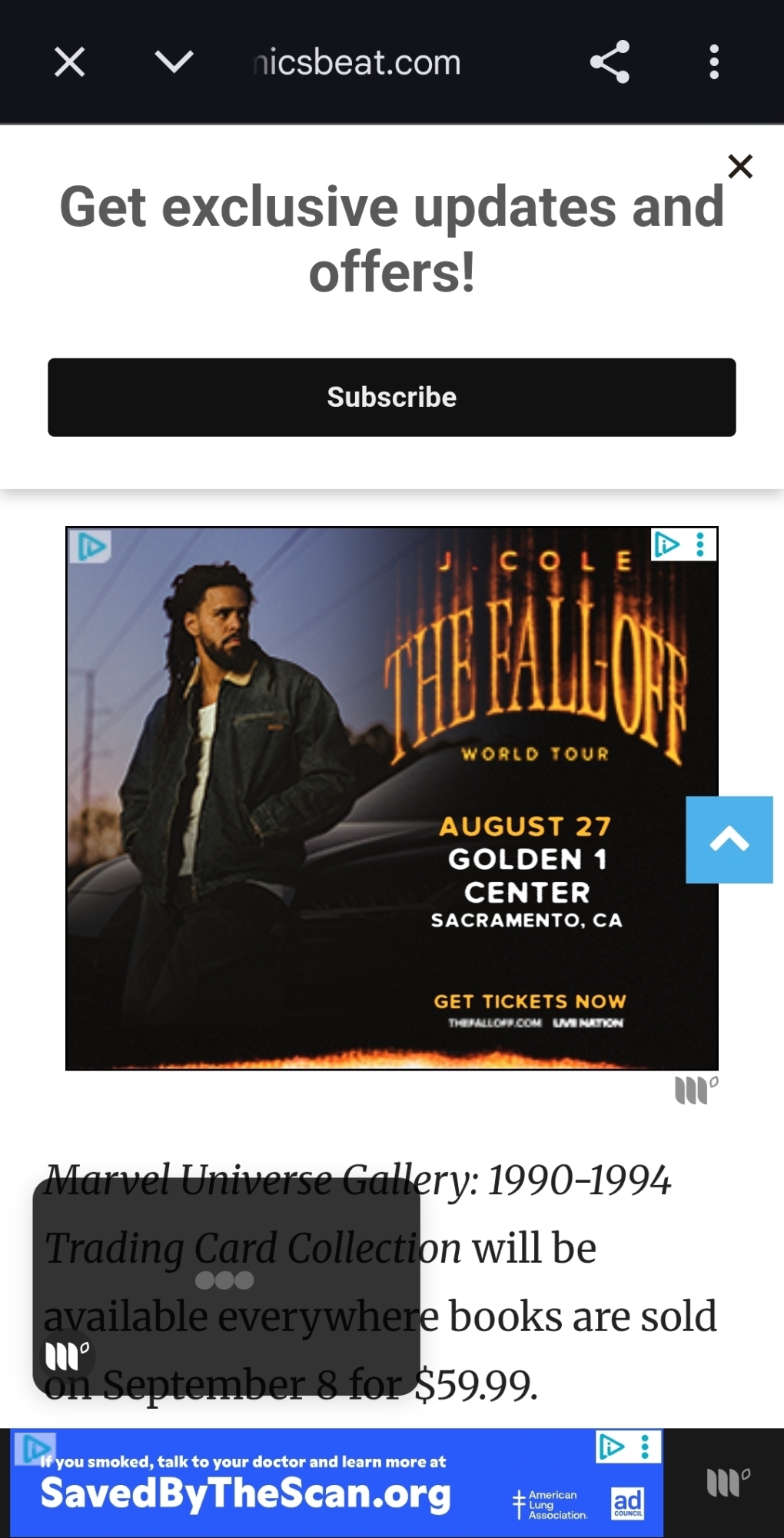The image size is (784, 1538).
Task: Jump back to top of page
Action: point(729,840)
